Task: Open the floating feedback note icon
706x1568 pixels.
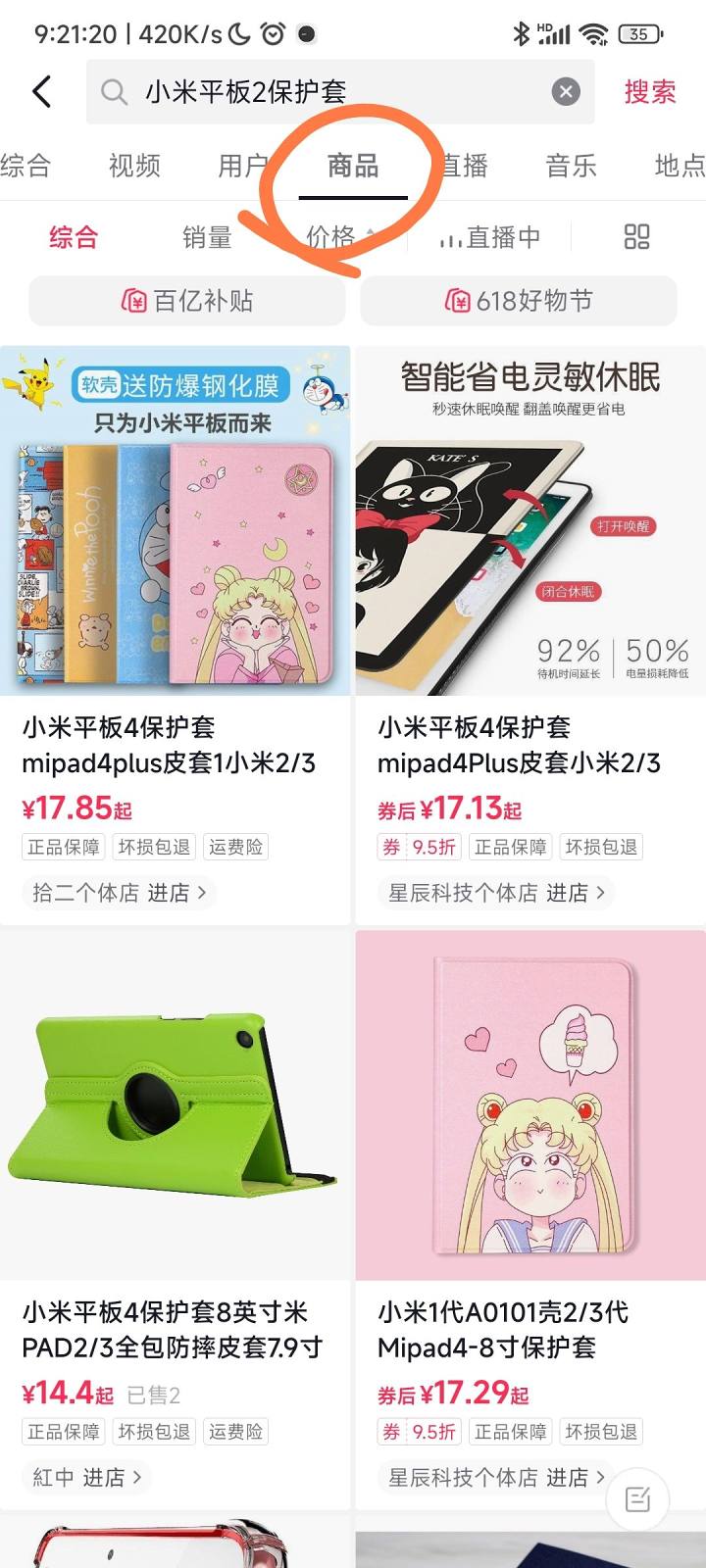Action: click(637, 1498)
